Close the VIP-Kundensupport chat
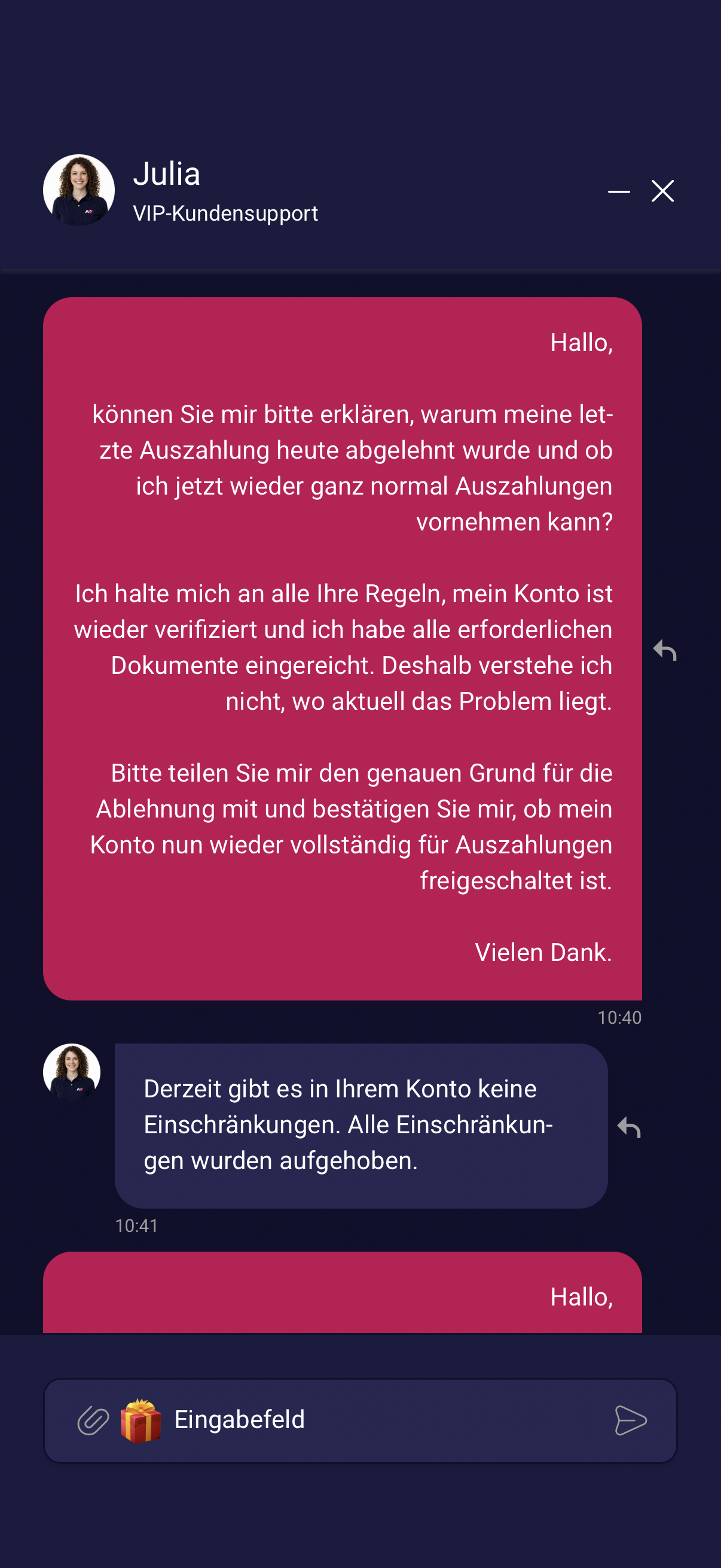Image resolution: width=721 pixels, height=1568 pixels. click(x=662, y=191)
